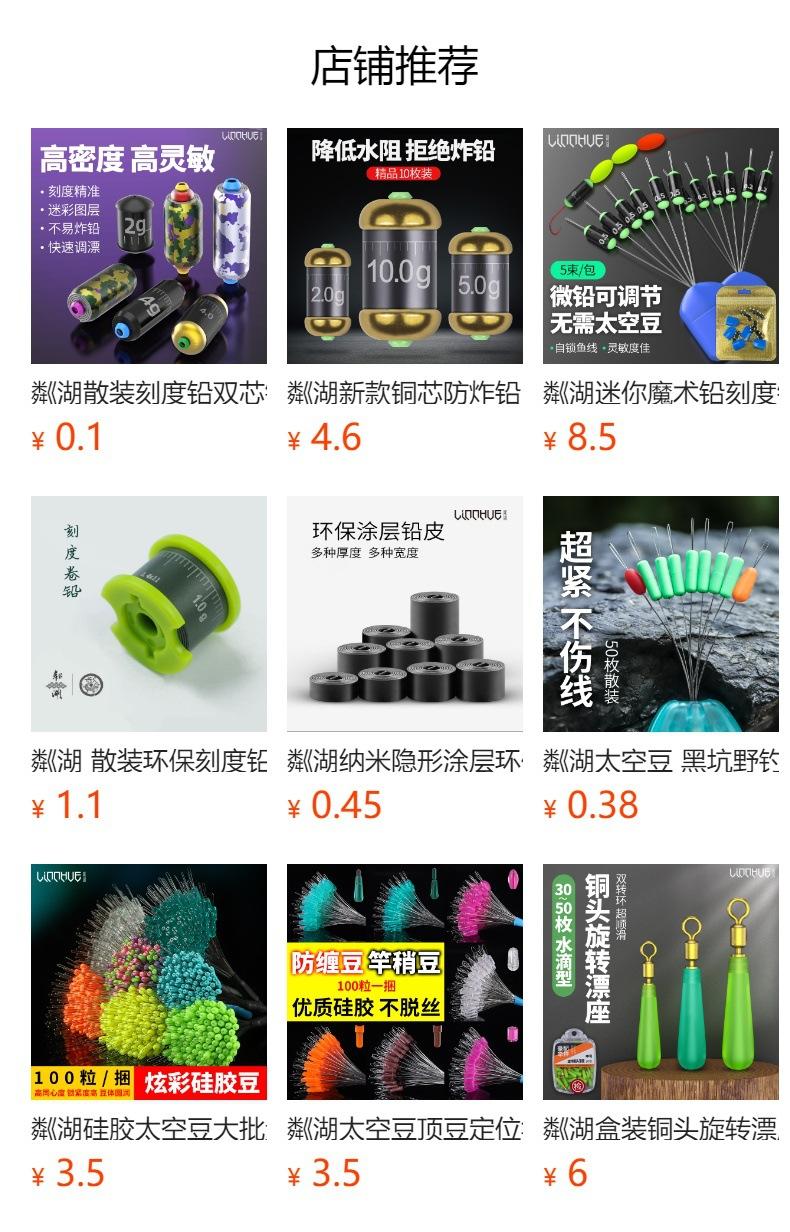This screenshot has width=790, height=1232.
Task: Open the 鄰湖盒装铜头旋转漂座 item at ¥6
Action: tap(661, 982)
